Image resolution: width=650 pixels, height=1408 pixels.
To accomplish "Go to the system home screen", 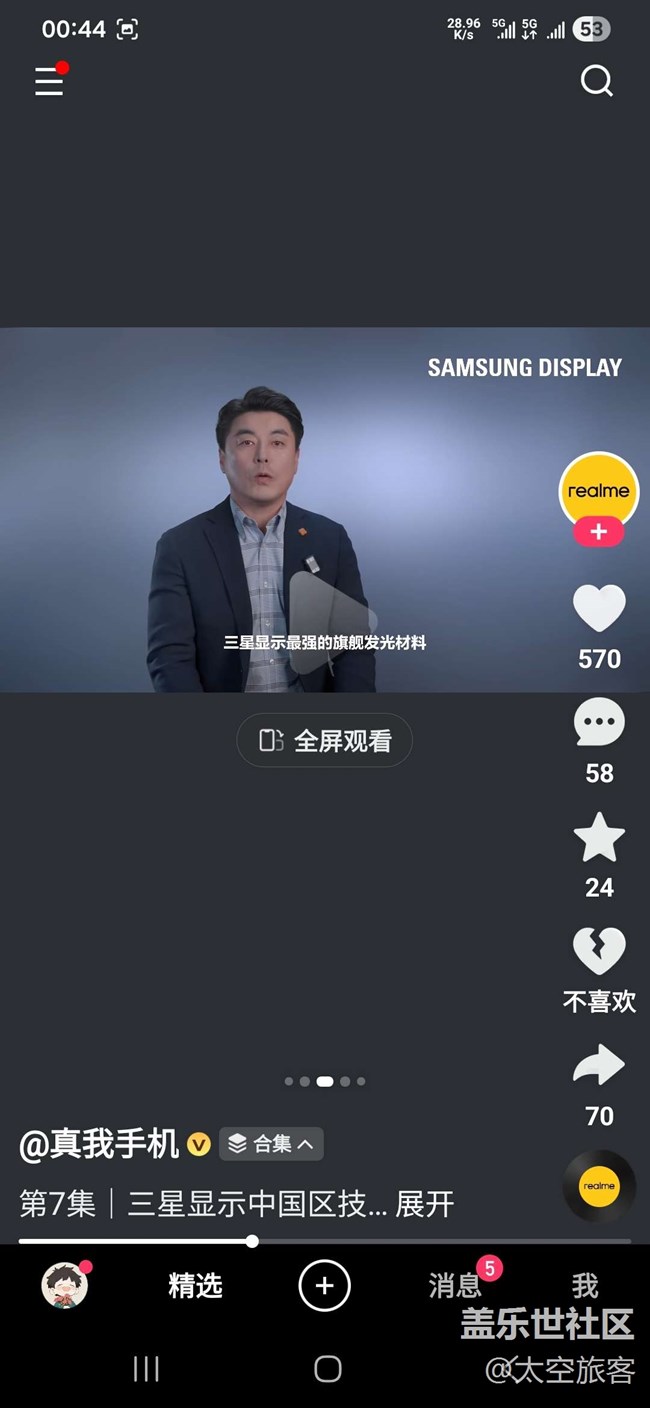I will point(327,1370).
